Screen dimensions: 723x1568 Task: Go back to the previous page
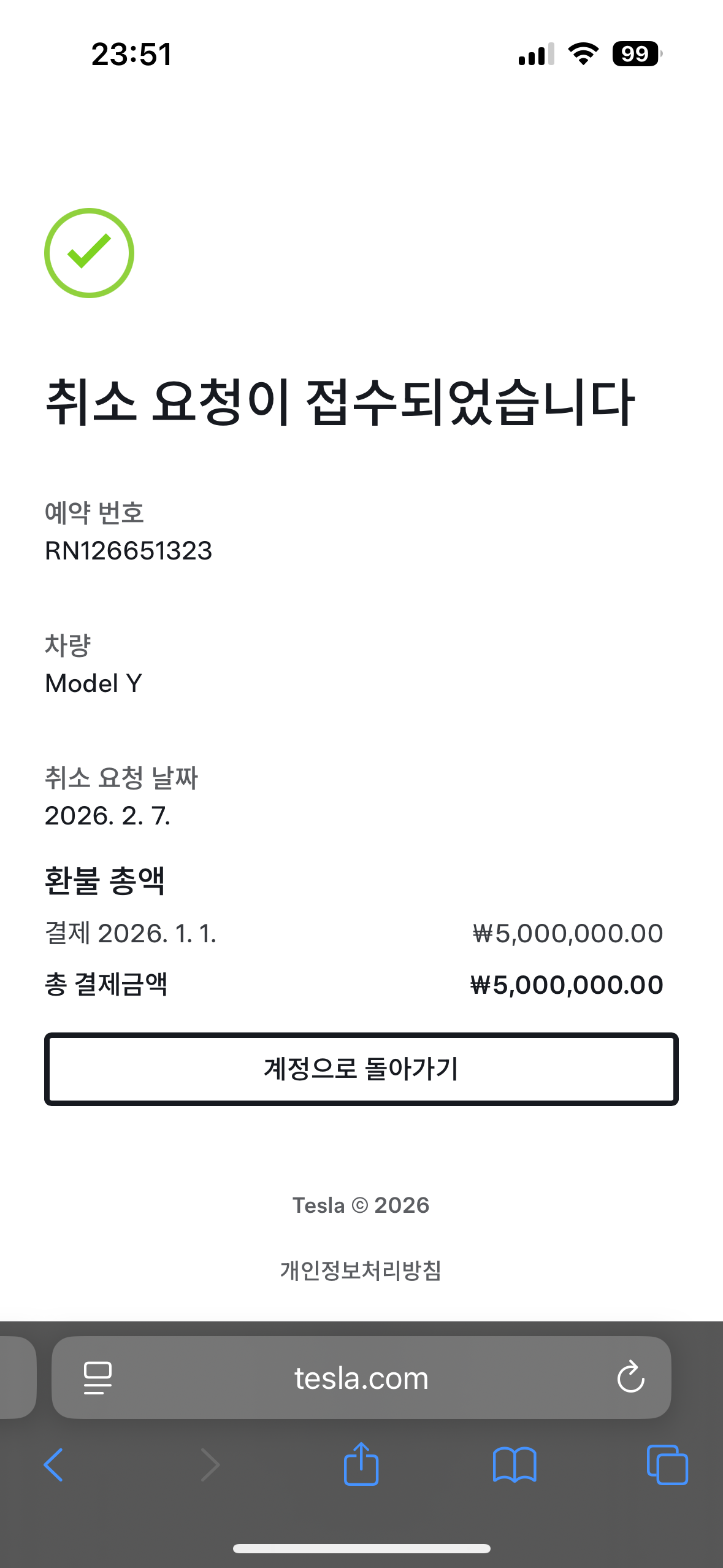tap(53, 1465)
